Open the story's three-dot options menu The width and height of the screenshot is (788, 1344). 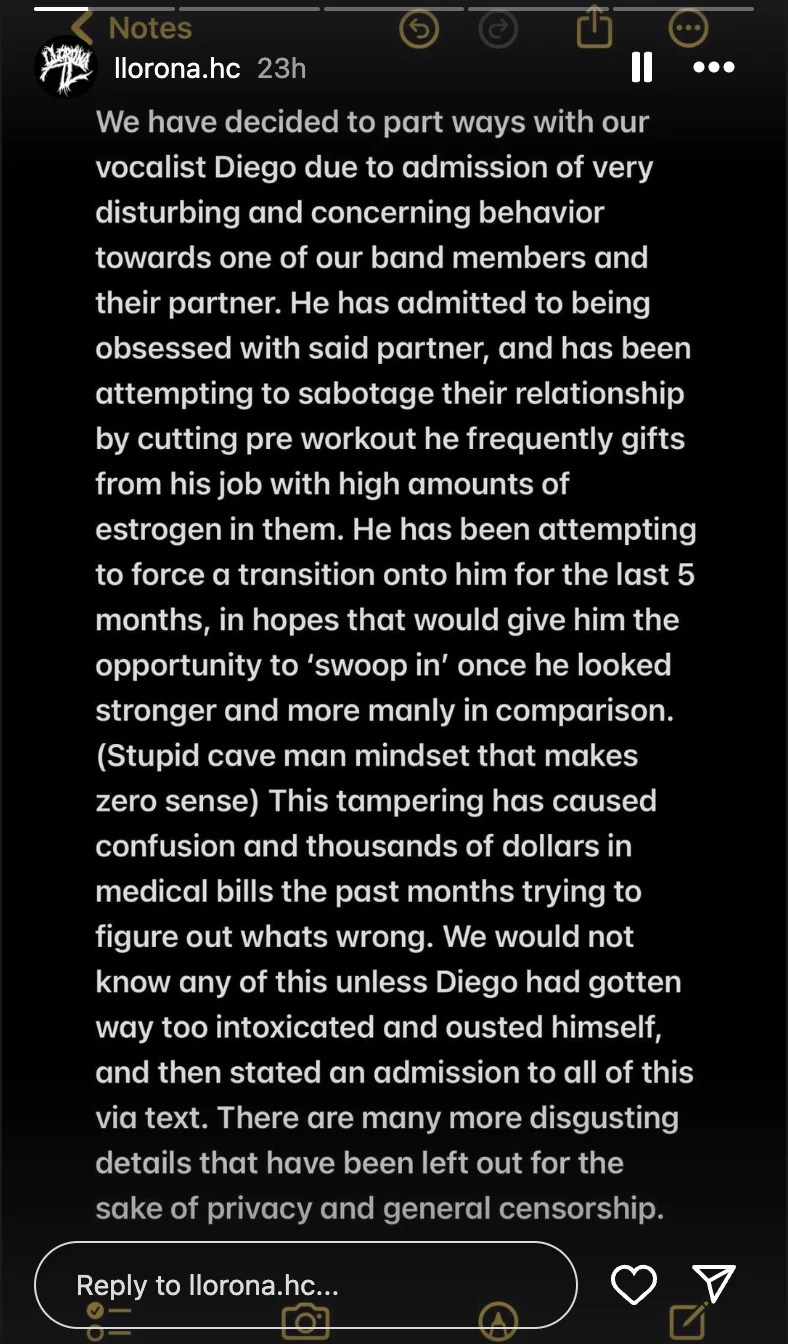coord(714,67)
